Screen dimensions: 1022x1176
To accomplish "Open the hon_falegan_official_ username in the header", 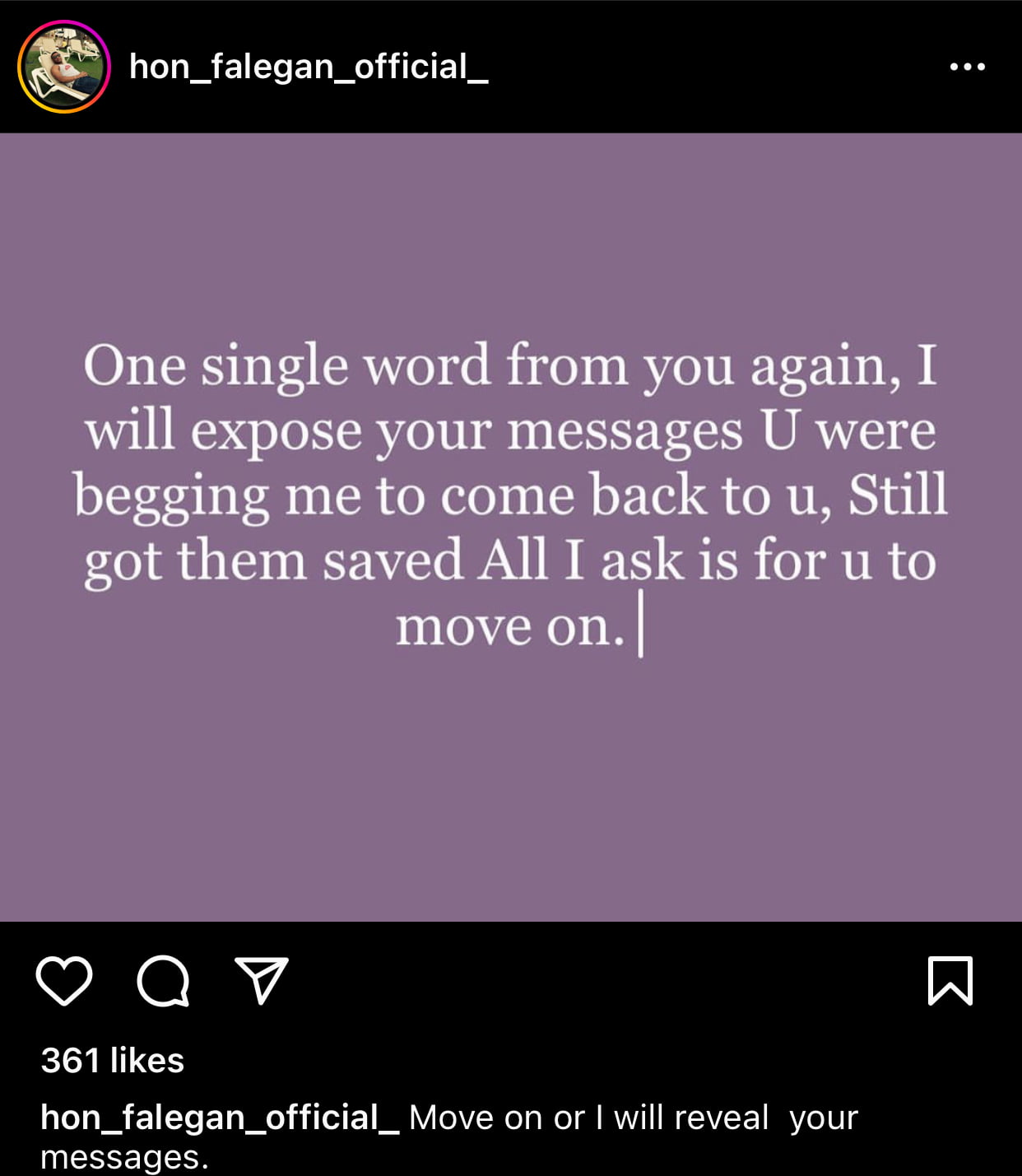I will click(x=309, y=67).
